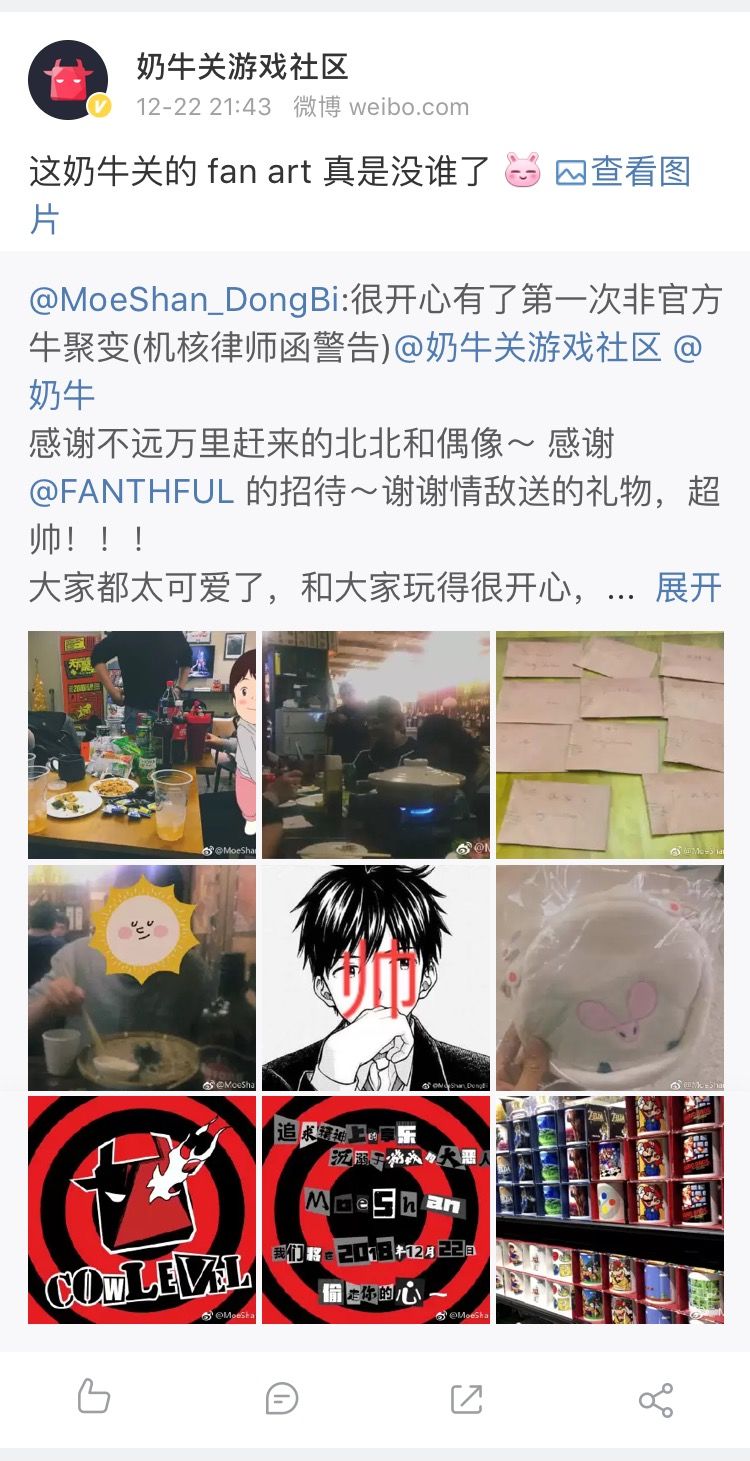Like this post with the thumbs-up
Image resolution: width=750 pixels, height=1461 pixels.
93,1398
